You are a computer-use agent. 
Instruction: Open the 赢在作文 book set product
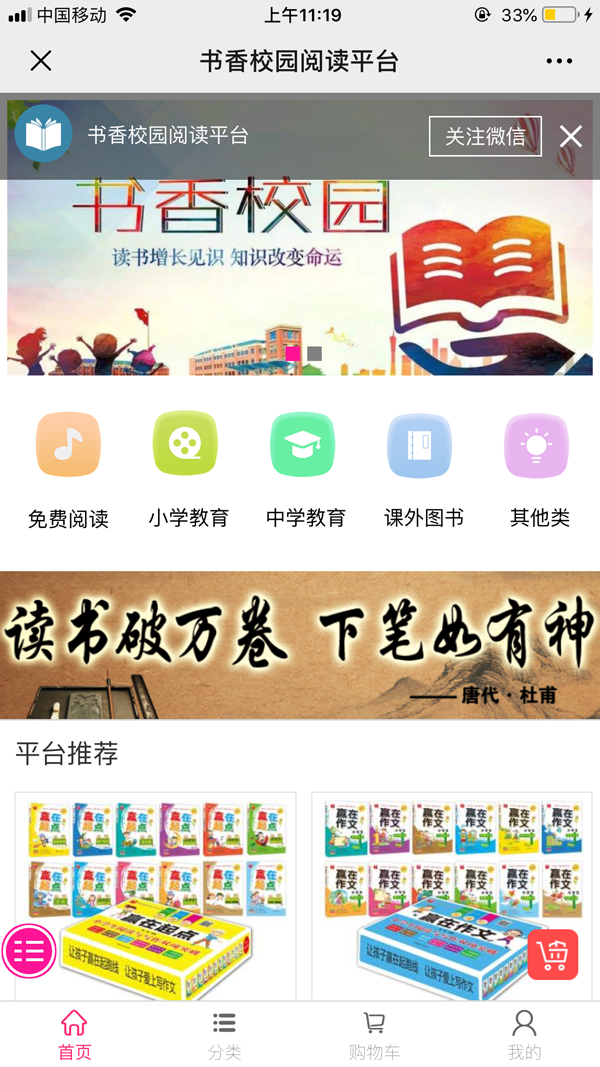point(452,896)
